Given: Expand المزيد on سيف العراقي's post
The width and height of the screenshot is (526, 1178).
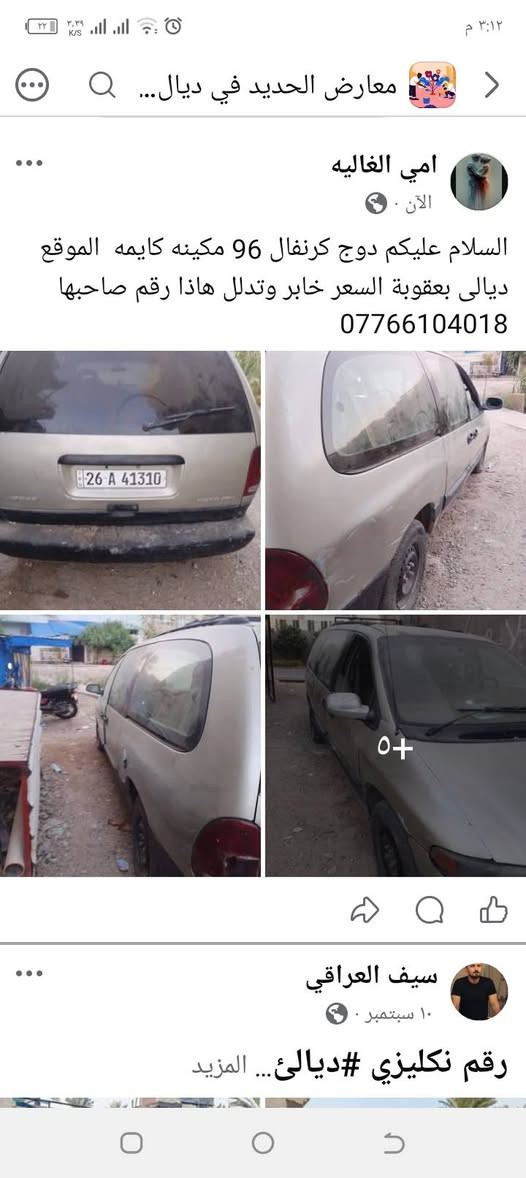Looking at the screenshot, I should click(x=219, y=1065).
